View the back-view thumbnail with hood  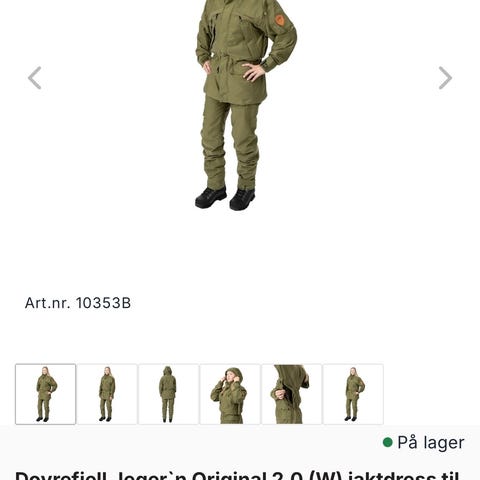[x=168, y=394]
